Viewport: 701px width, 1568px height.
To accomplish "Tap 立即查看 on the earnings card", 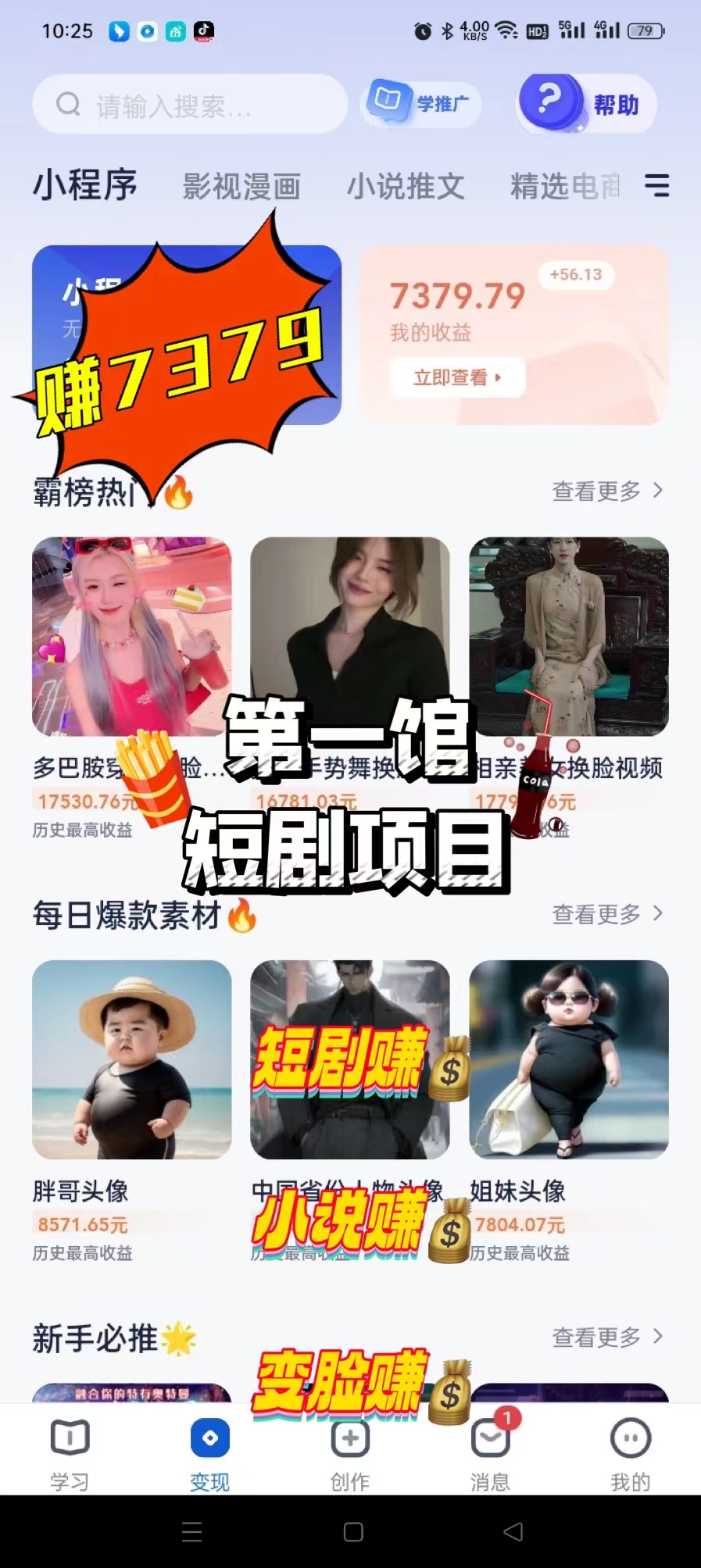I will click(x=458, y=377).
